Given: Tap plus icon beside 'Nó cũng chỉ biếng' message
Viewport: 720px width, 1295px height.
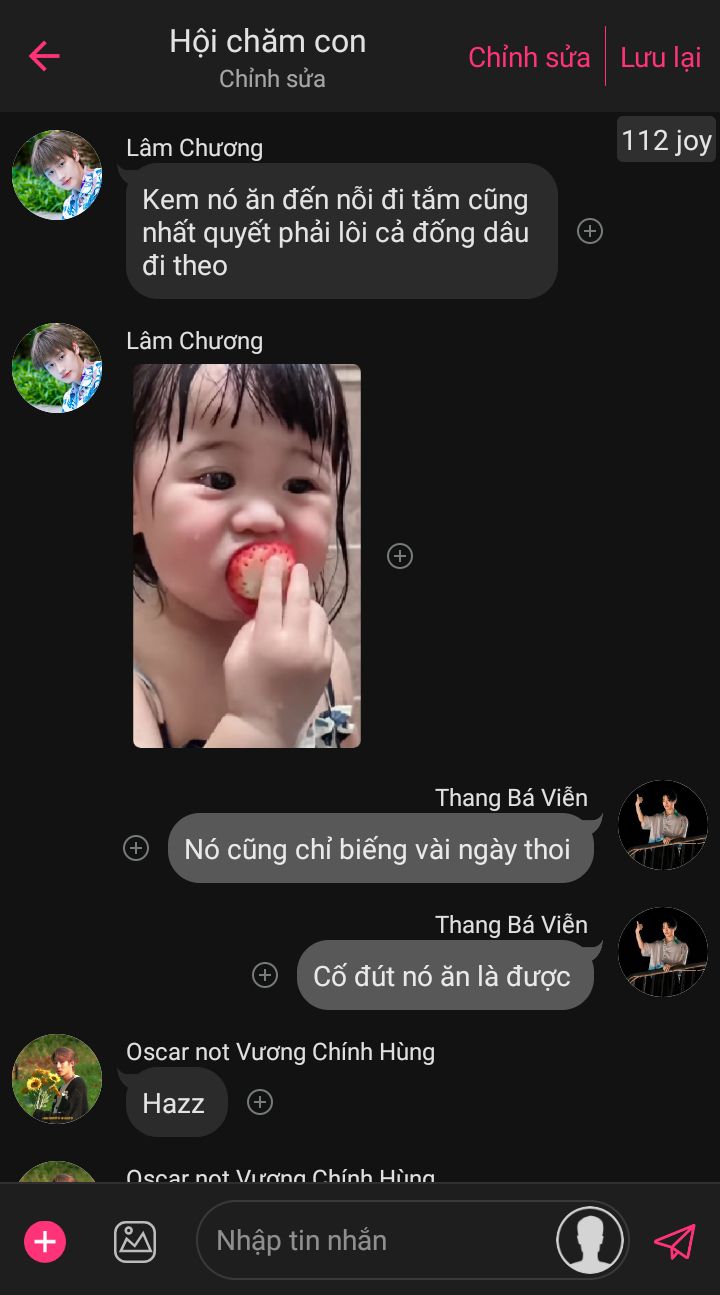Looking at the screenshot, I should 136,848.
